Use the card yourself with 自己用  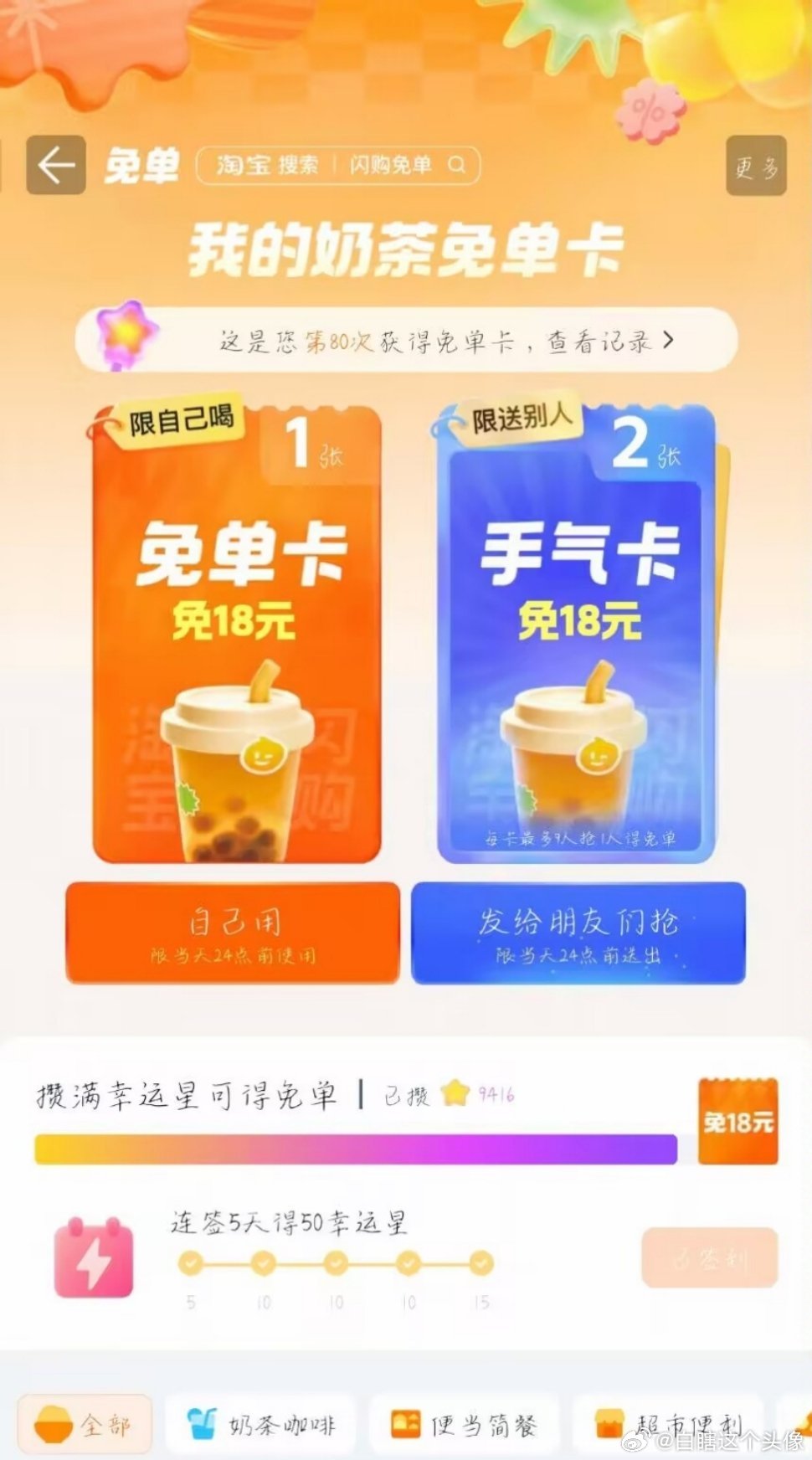(x=234, y=933)
